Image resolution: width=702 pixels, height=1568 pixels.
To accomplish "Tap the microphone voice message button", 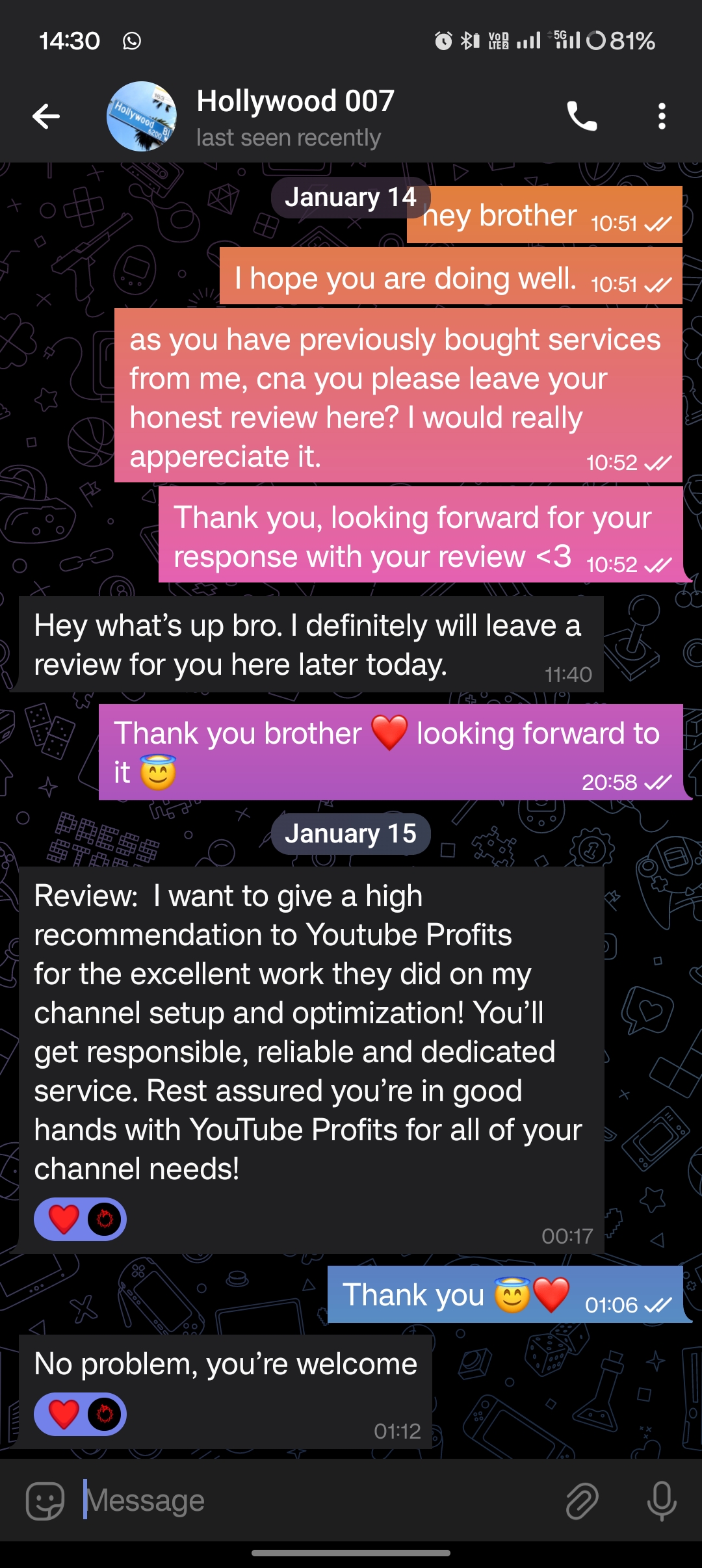I will point(662,1500).
